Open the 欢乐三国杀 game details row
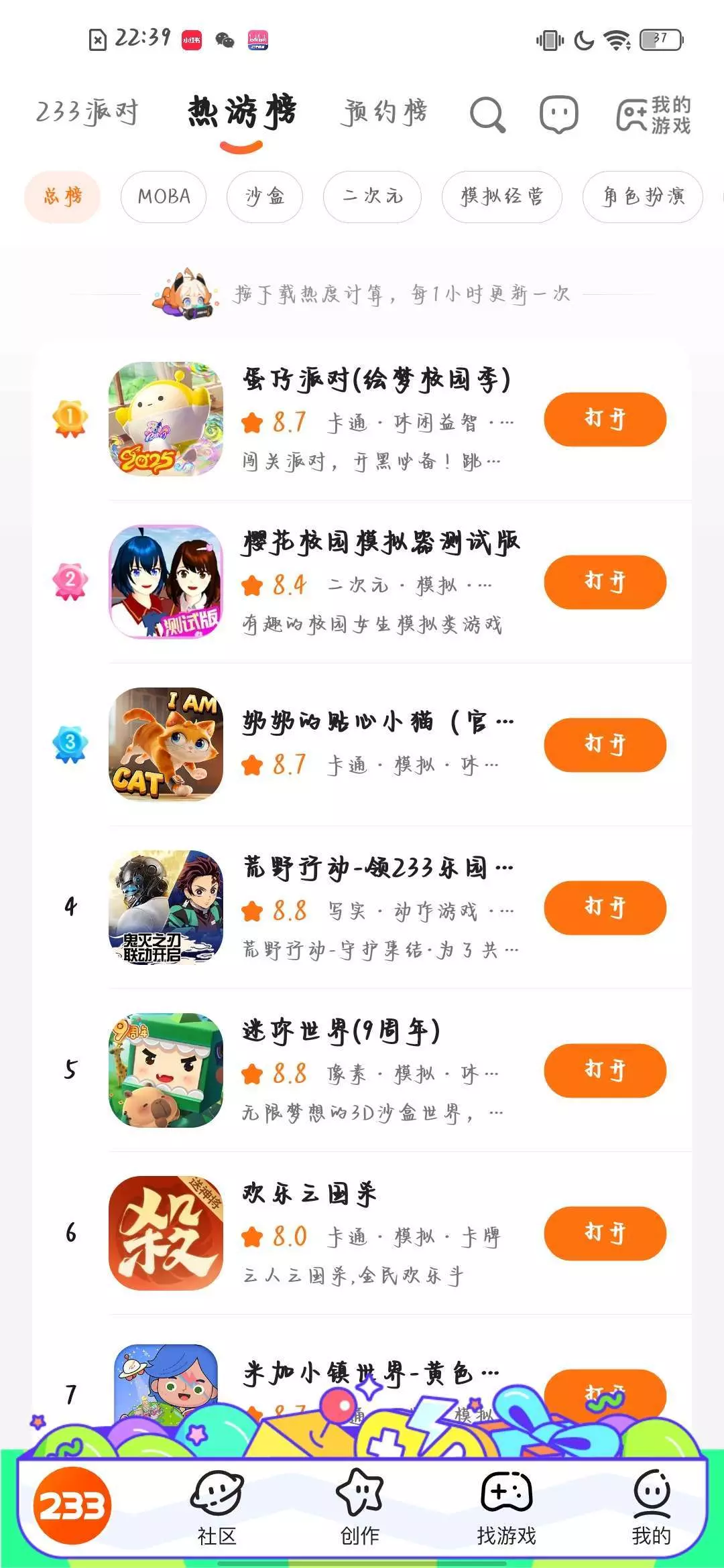This screenshot has width=724, height=1568. [x=375, y=1233]
